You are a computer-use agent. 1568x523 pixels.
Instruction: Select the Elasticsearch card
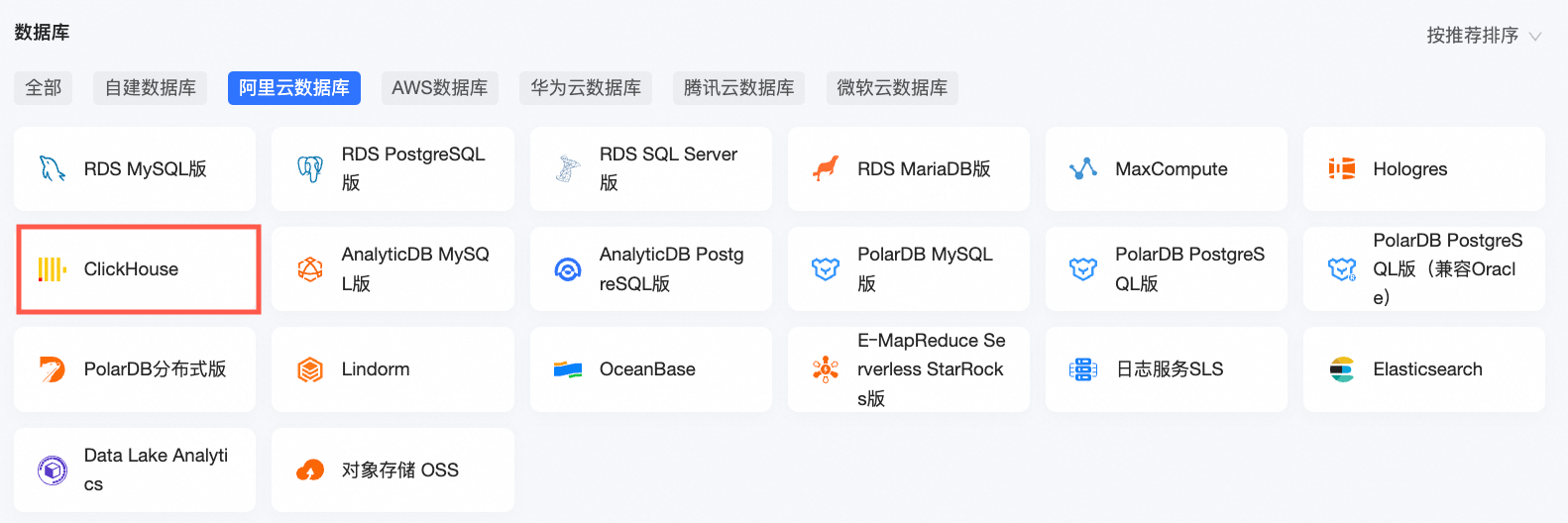pos(1423,369)
